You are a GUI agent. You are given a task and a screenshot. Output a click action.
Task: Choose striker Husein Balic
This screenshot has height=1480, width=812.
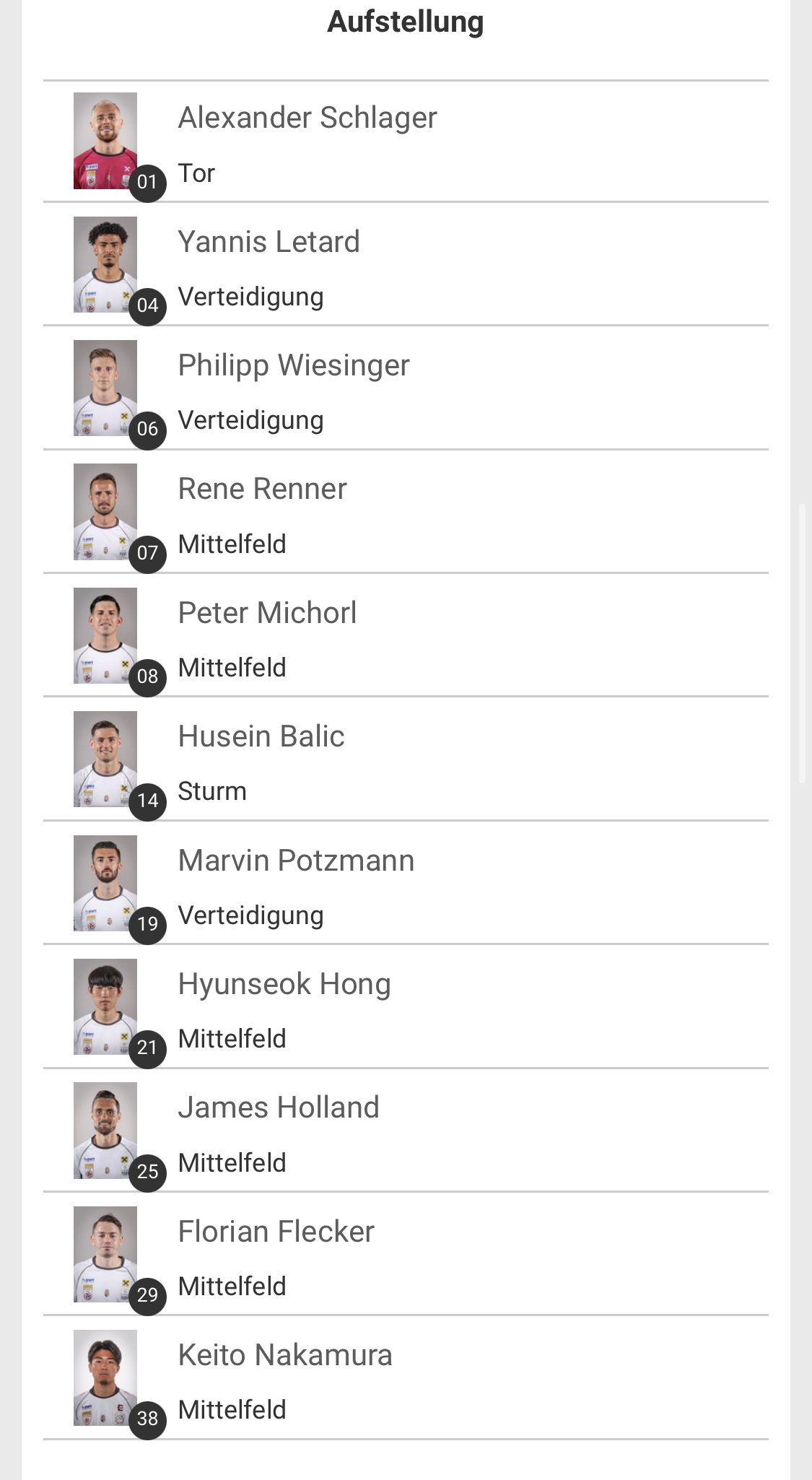[x=406, y=759]
